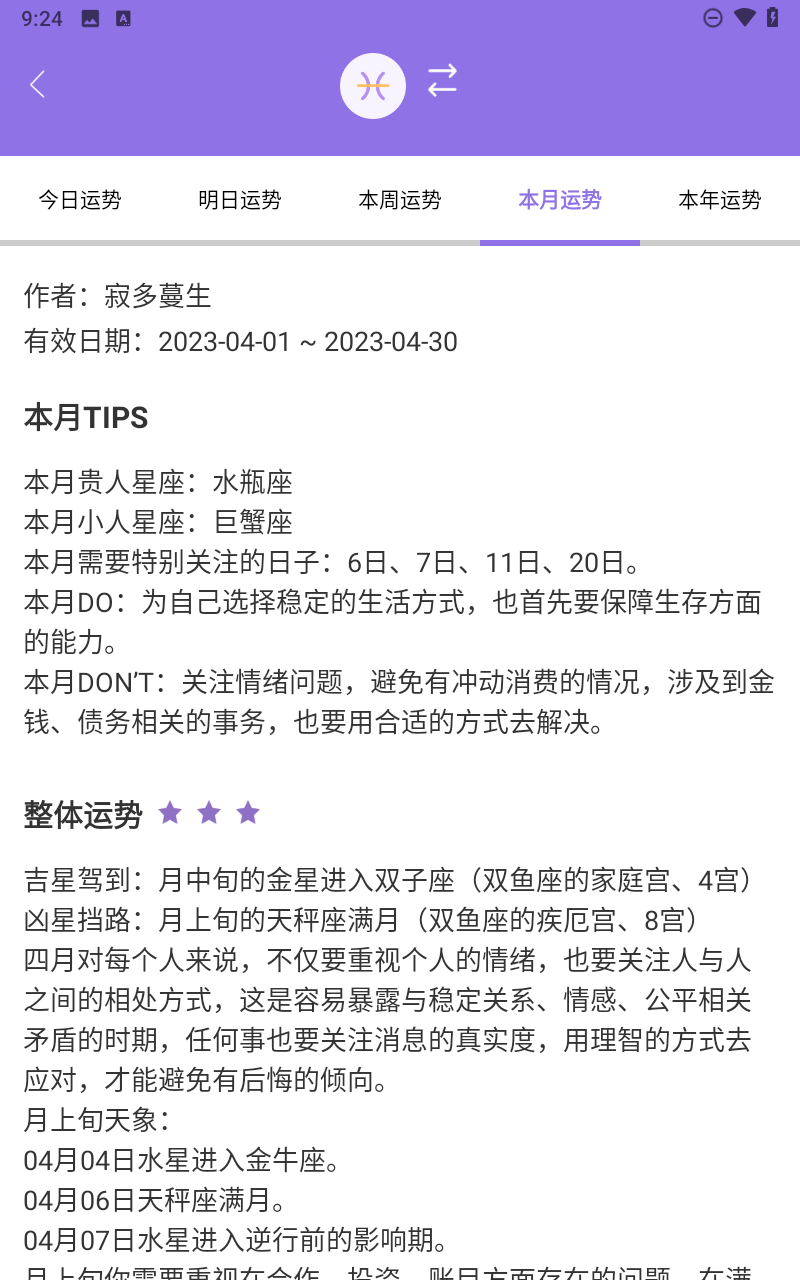Select the currently active 本月运势 tab
The width and height of the screenshot is (800, 1280).
[560, 200]
